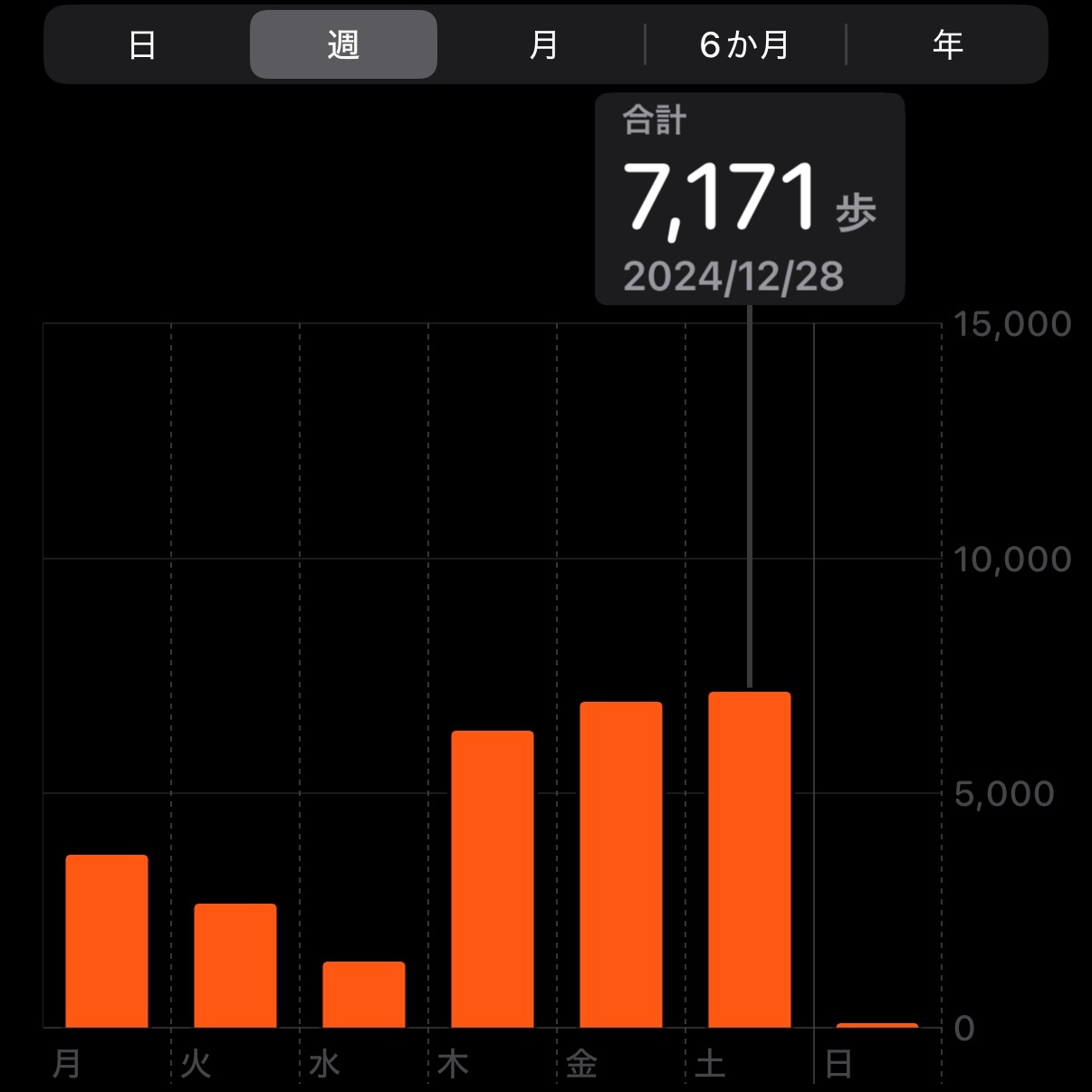Select the 木 (Thursday) step bar

click(493, 878)
